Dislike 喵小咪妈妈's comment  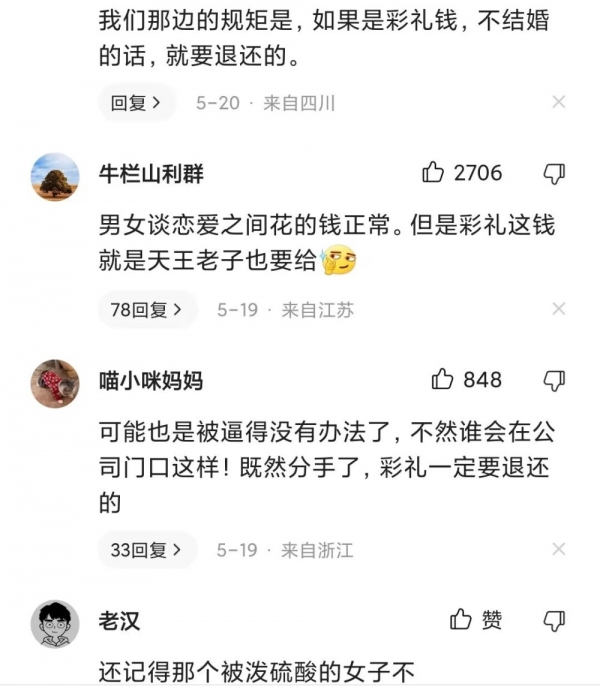point(554,380)
